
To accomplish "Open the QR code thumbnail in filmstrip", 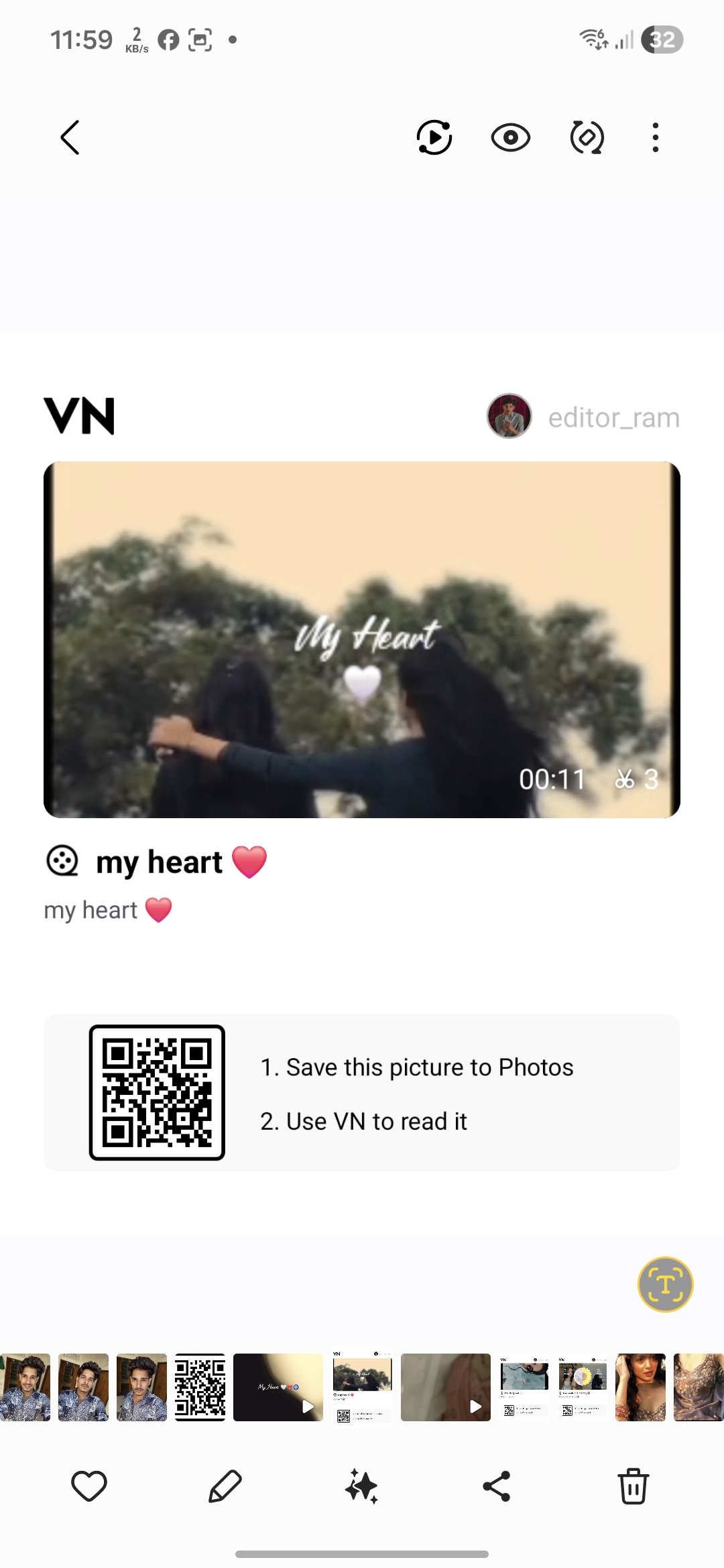I will tap(200, 1387).
